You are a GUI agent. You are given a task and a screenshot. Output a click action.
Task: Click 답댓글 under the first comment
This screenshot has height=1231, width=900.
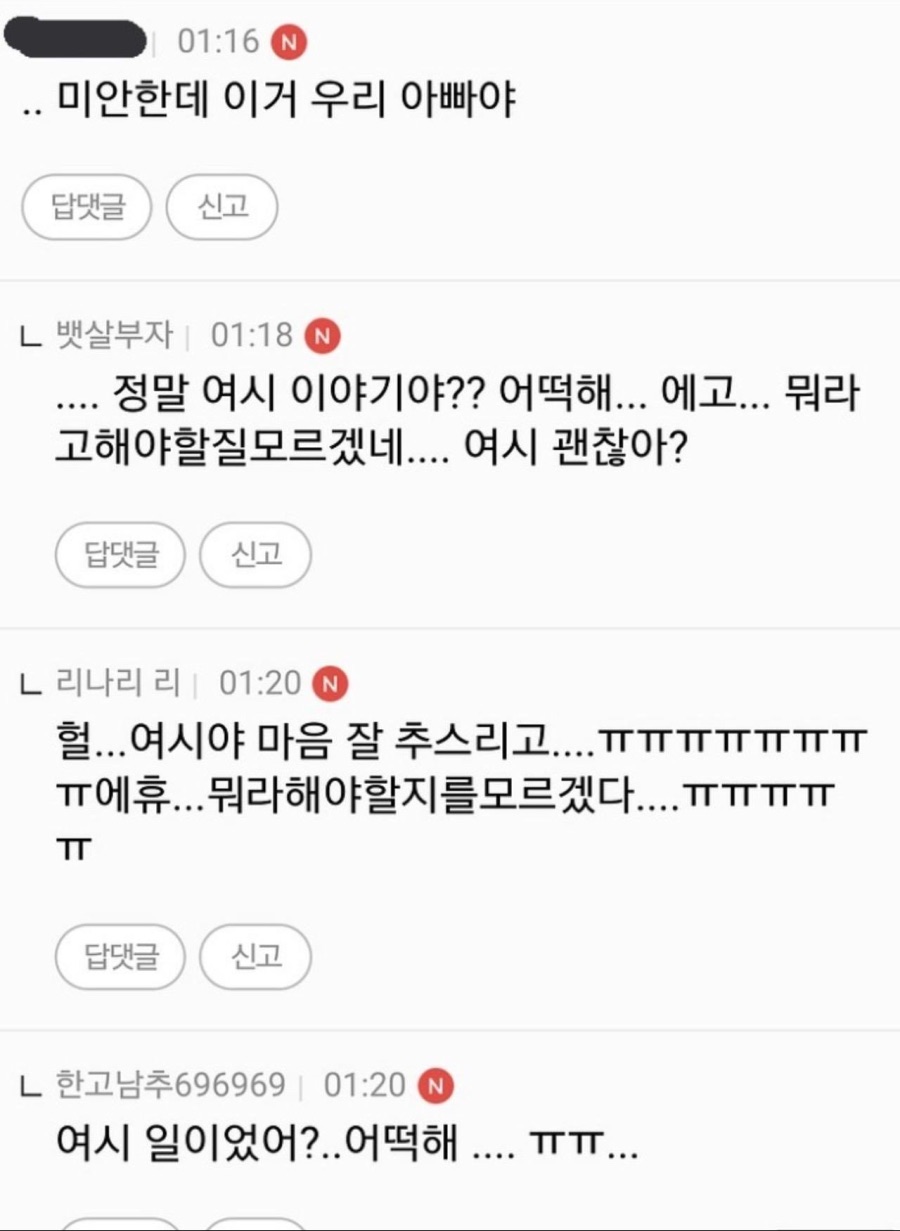[x=86, y=206]
